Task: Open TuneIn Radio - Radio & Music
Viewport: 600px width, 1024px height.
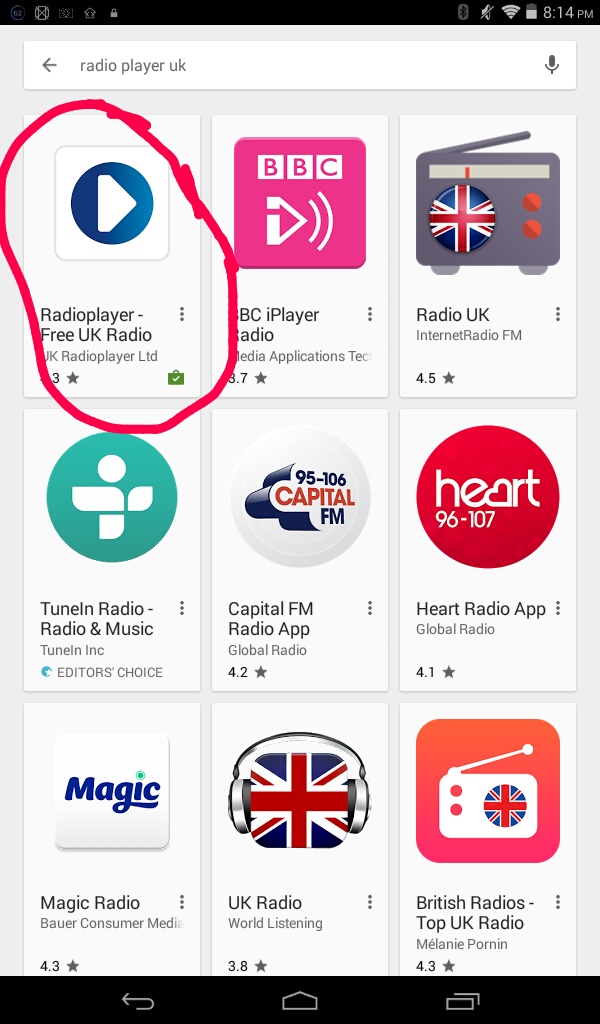Action: click(112, 497)
